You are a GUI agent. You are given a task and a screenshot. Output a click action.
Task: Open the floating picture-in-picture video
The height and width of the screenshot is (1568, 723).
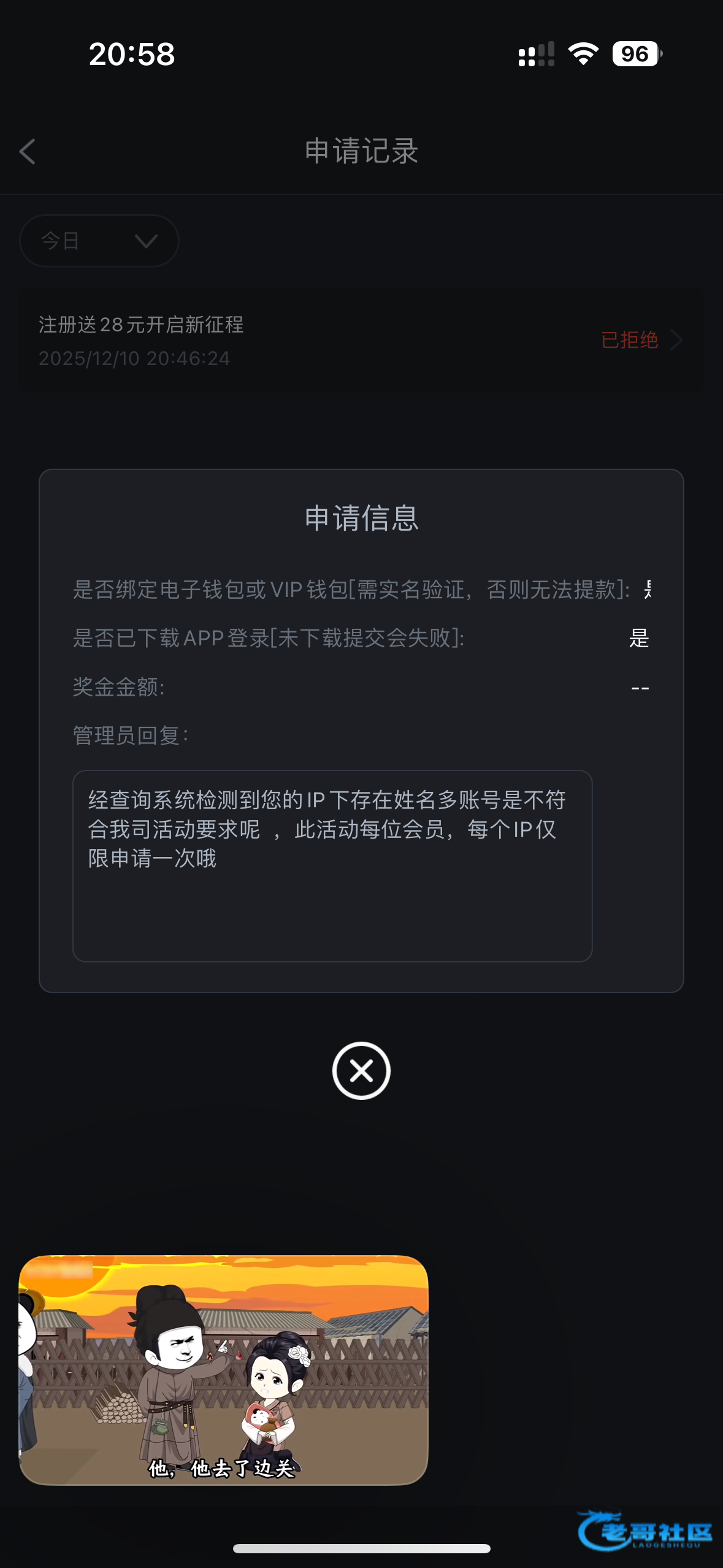tap(223, 1369)
